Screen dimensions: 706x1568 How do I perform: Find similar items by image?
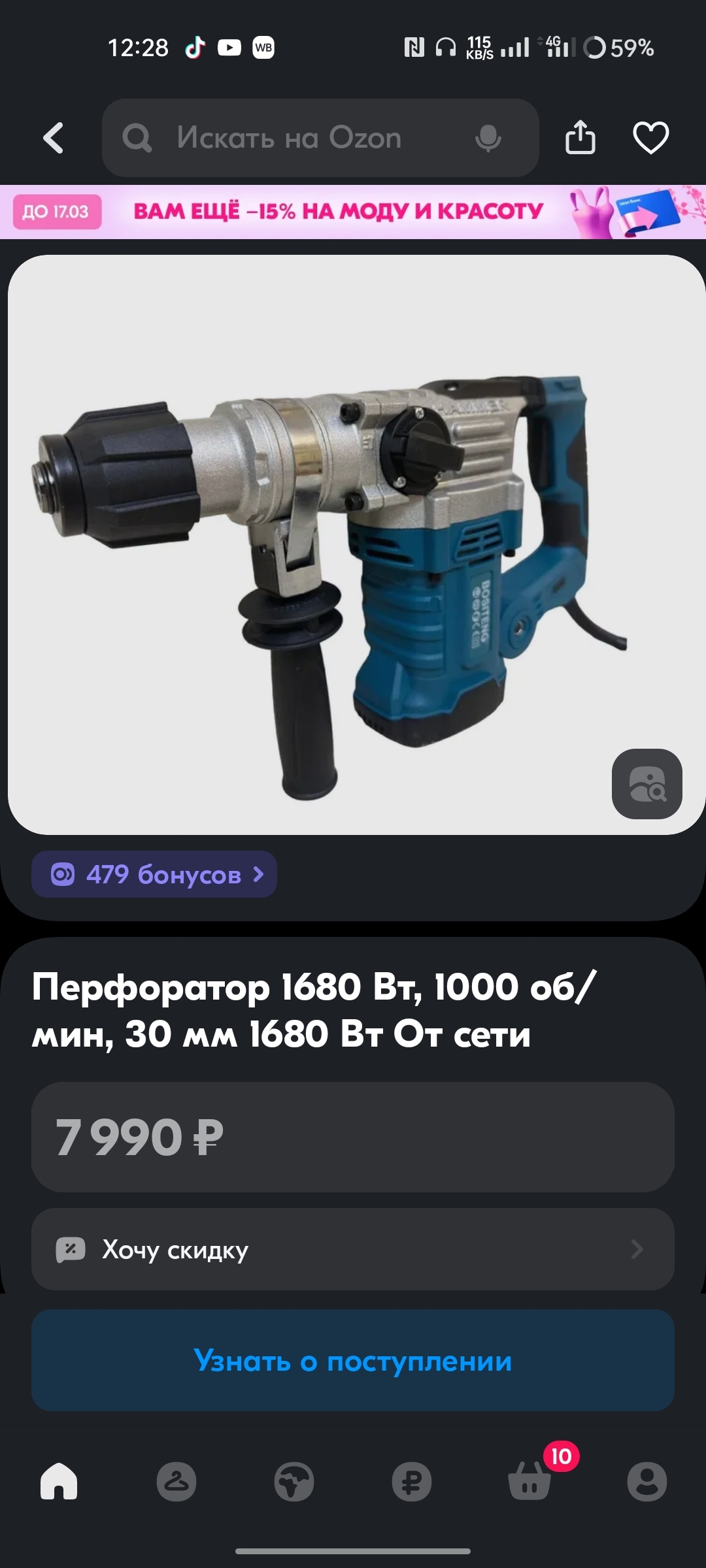click(x=647, y=783)
